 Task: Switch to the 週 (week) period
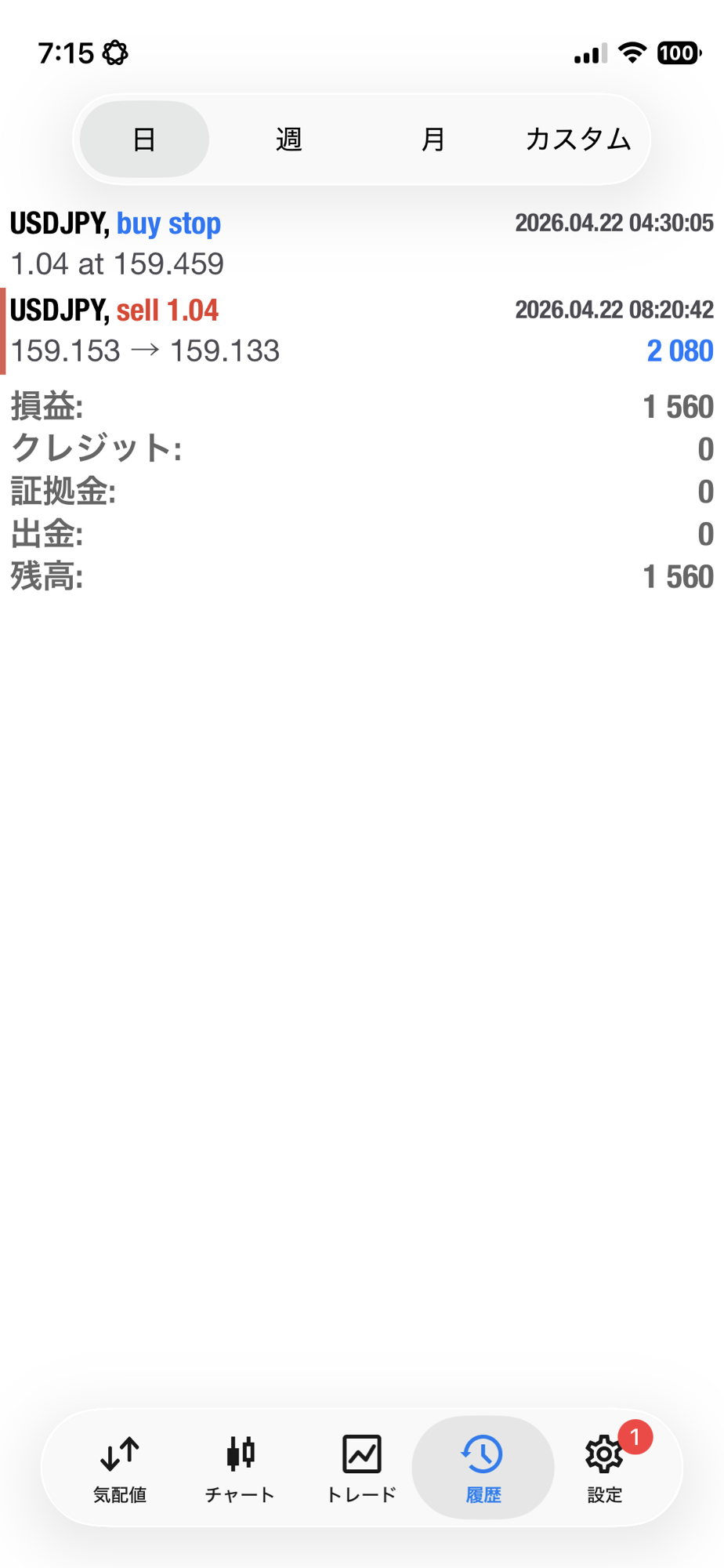click(x=288, y=140)
